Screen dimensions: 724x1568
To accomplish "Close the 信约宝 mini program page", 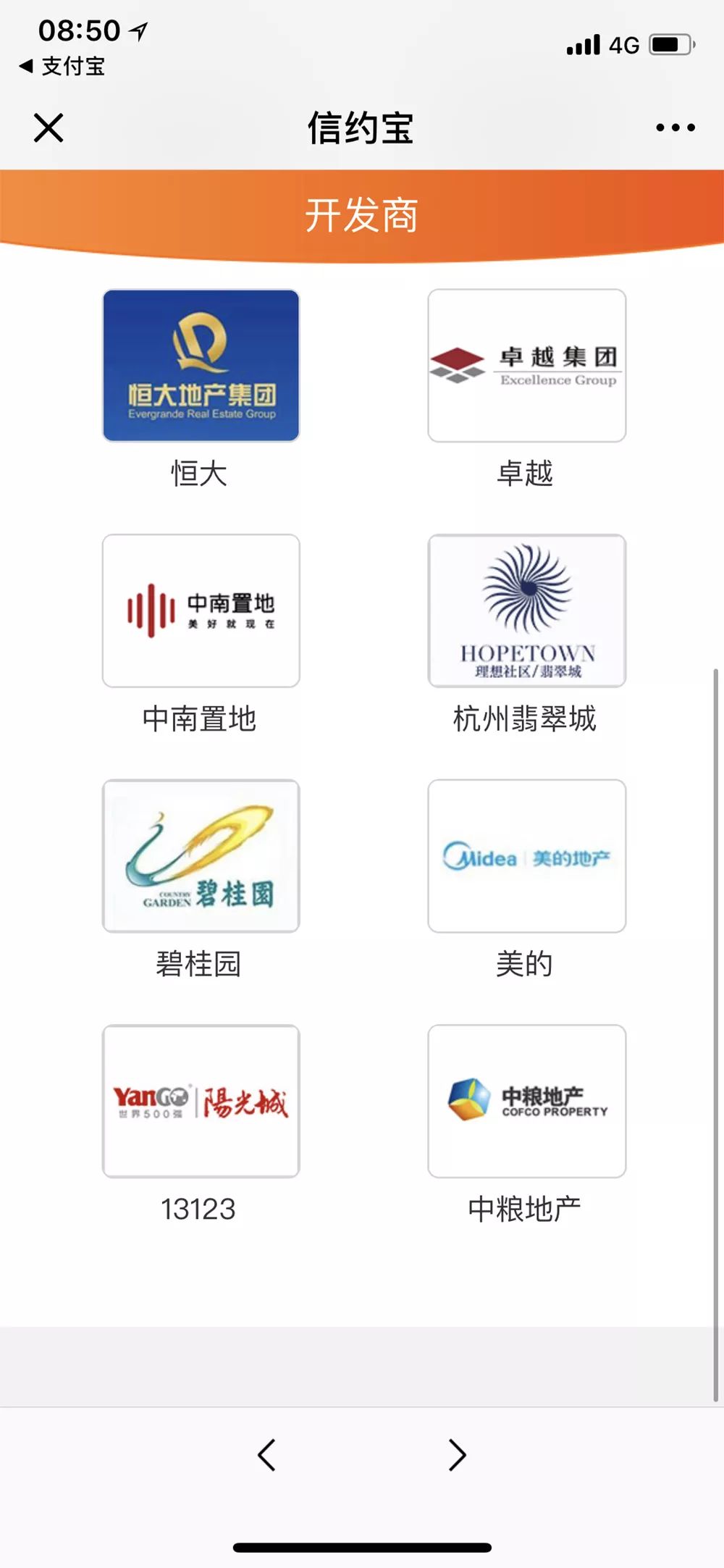I will [x=49, y=128].
